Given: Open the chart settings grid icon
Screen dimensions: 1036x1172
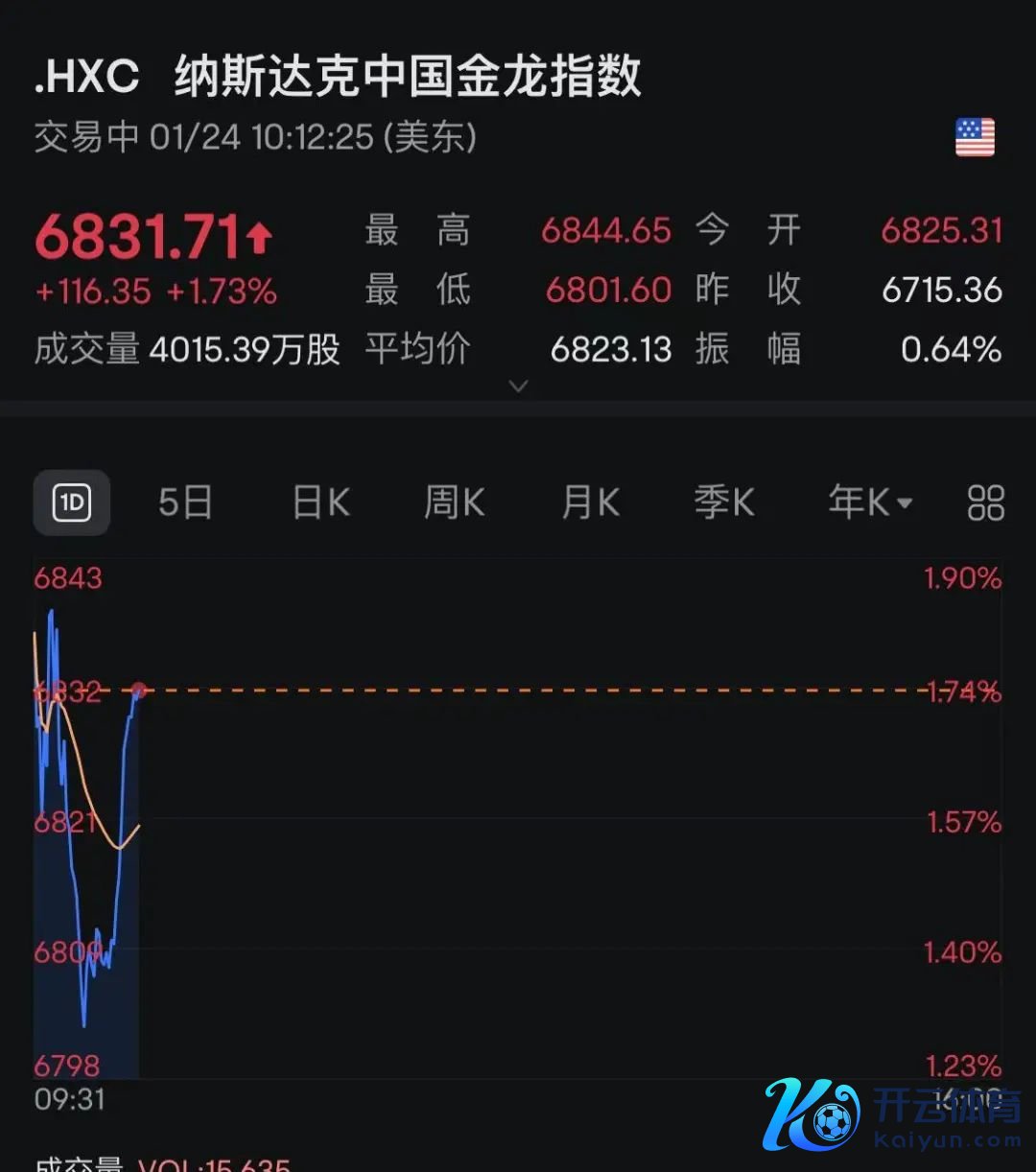Looking at the screenshot, I should point(985,503).
